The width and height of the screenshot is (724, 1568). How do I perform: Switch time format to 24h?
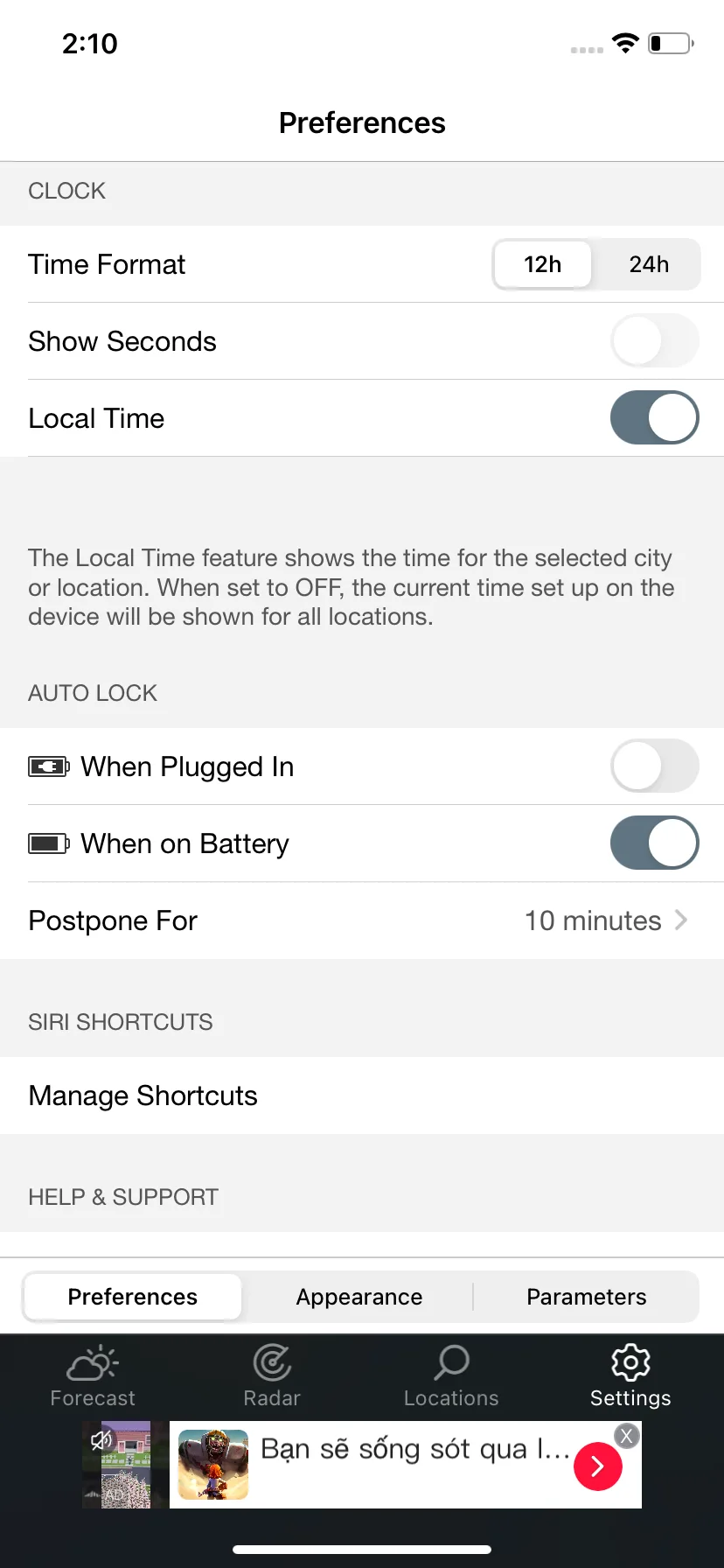pos(649,264)
